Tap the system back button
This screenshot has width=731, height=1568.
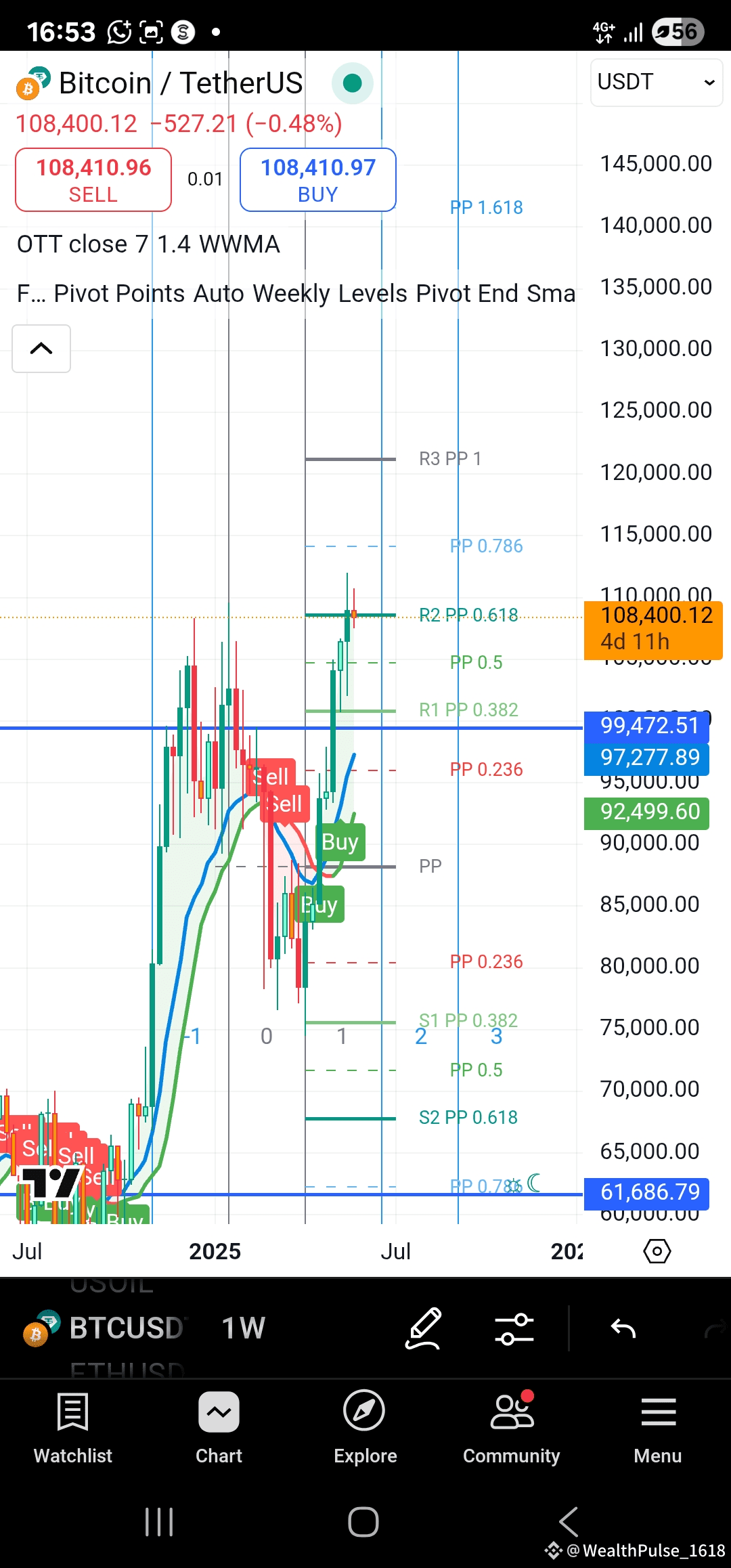(x=569, y=1522)
